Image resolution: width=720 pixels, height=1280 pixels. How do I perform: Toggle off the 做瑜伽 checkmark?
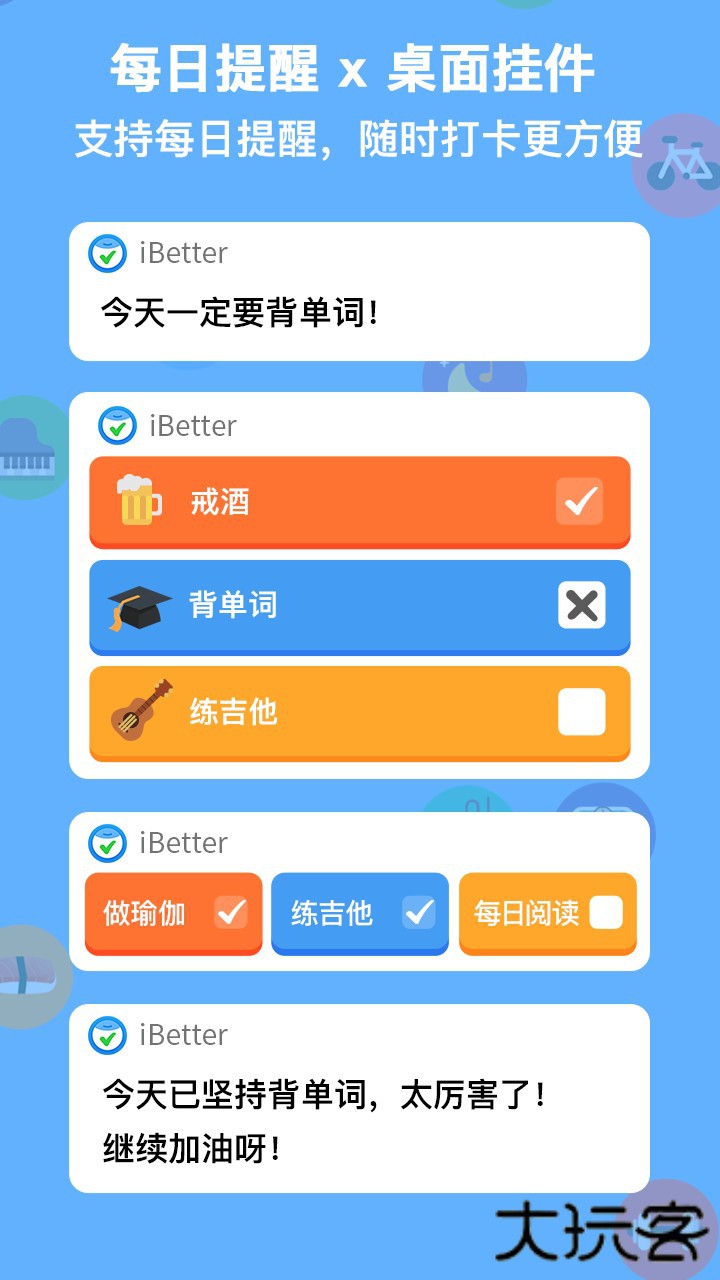[x=231, y=913]
